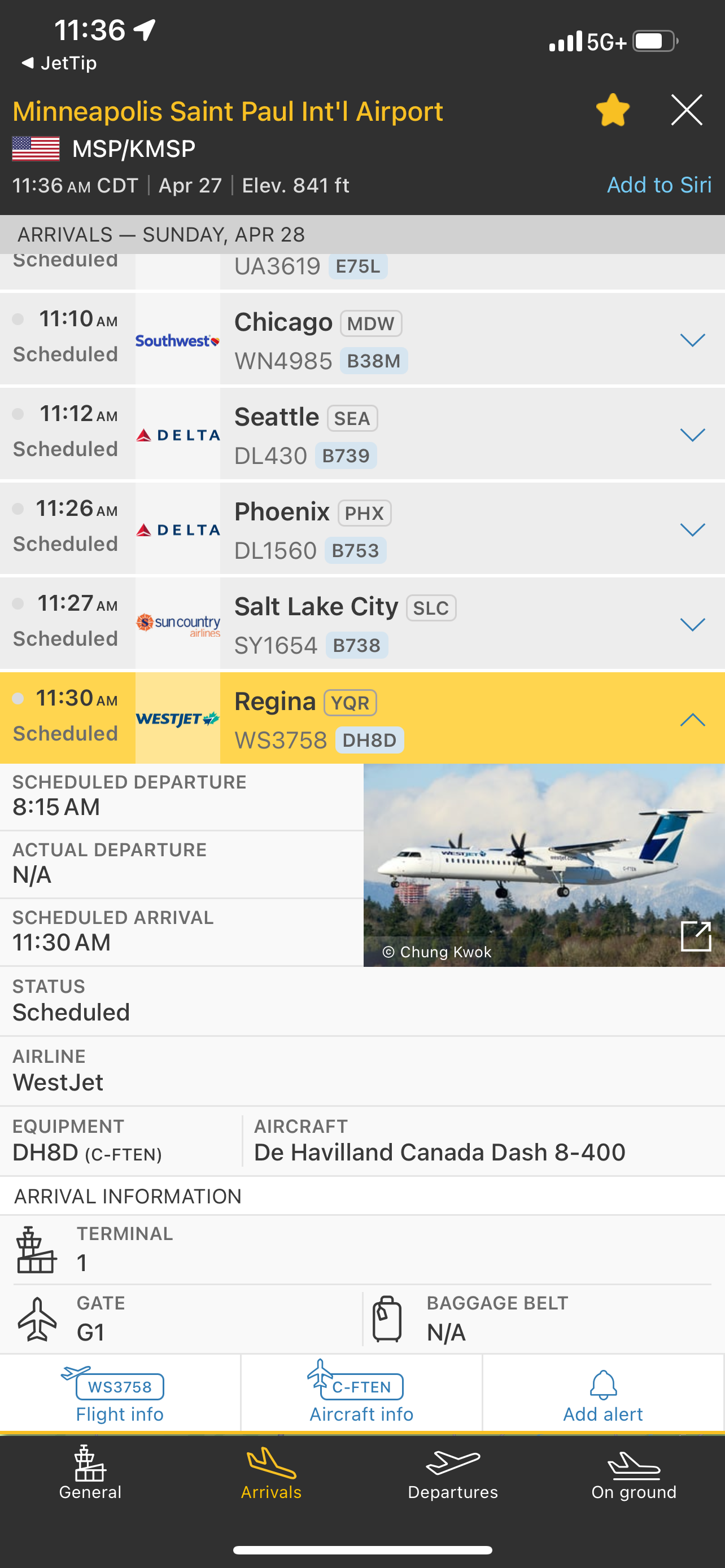Tap the Add to Siri link
This screenshot has height=1568, width=725.
(x=658, y=185)
